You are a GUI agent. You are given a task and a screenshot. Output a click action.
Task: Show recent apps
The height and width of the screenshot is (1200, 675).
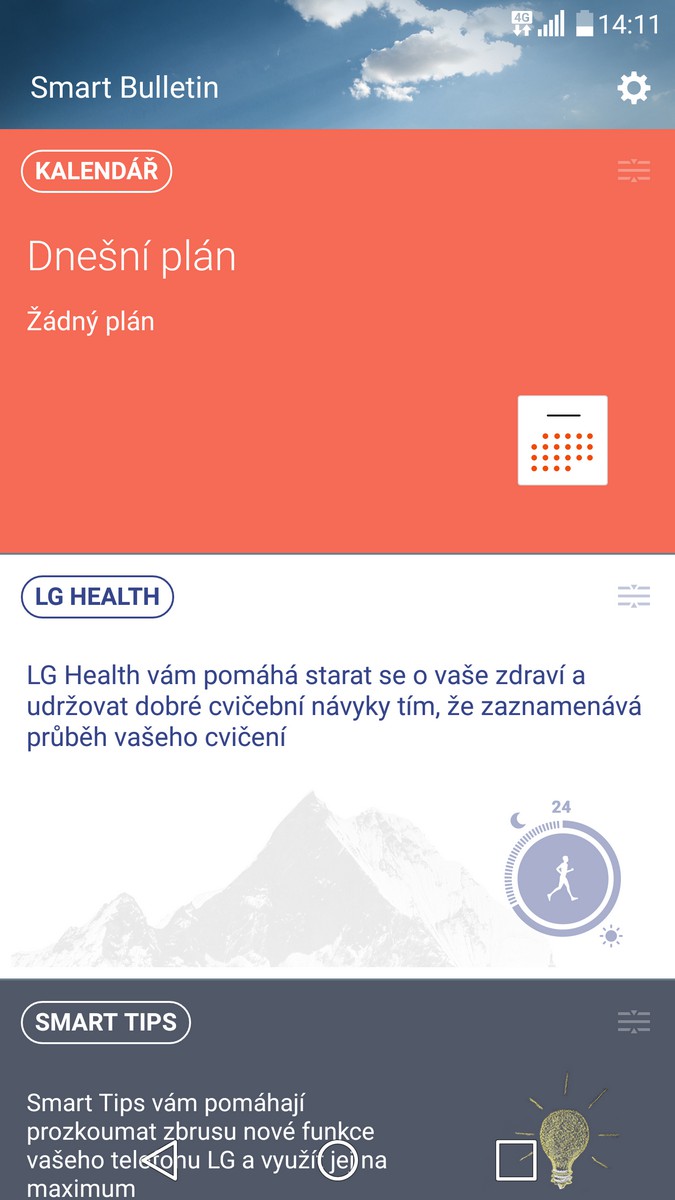tap(516, 1160)
